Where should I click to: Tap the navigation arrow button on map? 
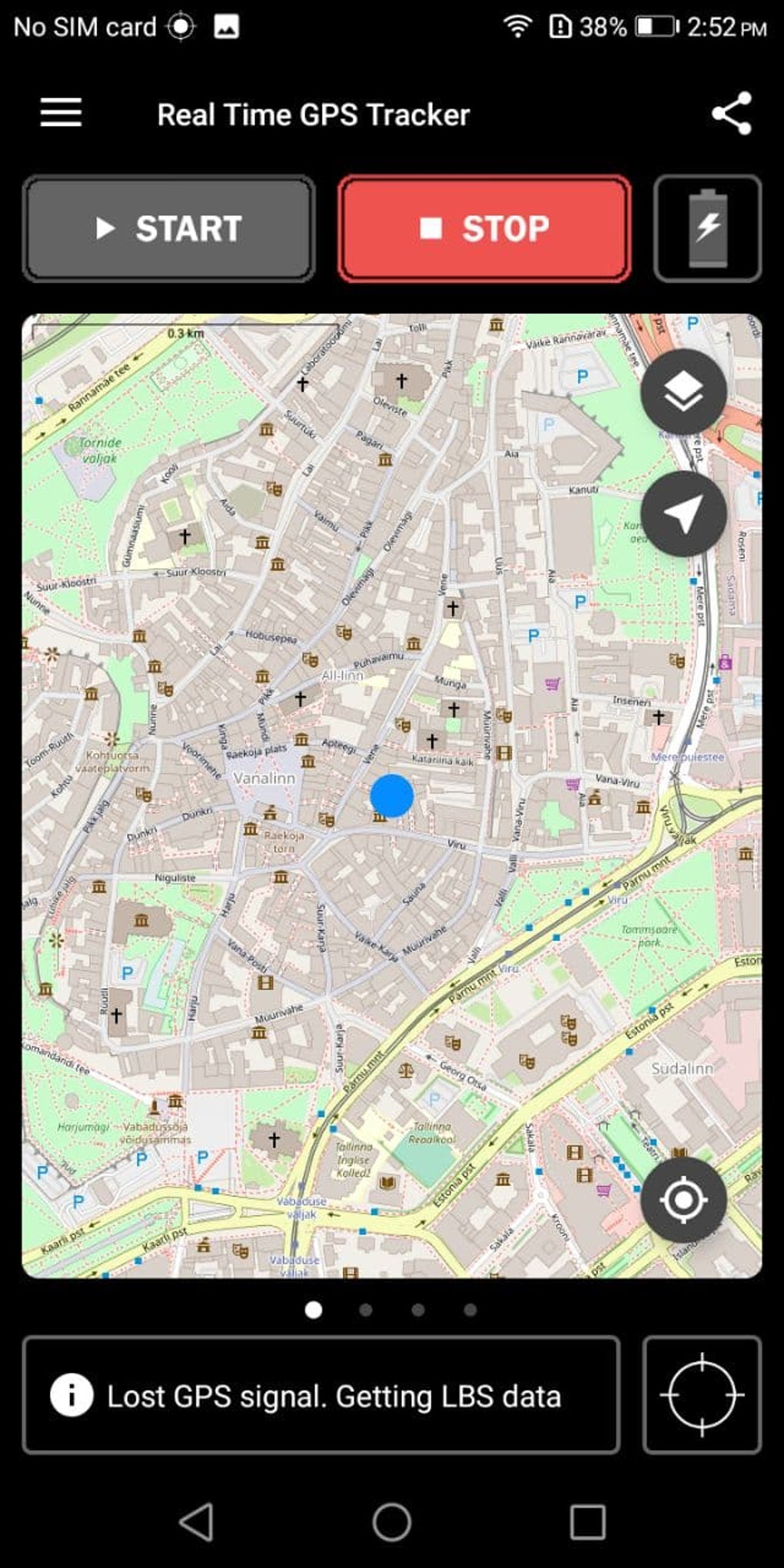683,513
